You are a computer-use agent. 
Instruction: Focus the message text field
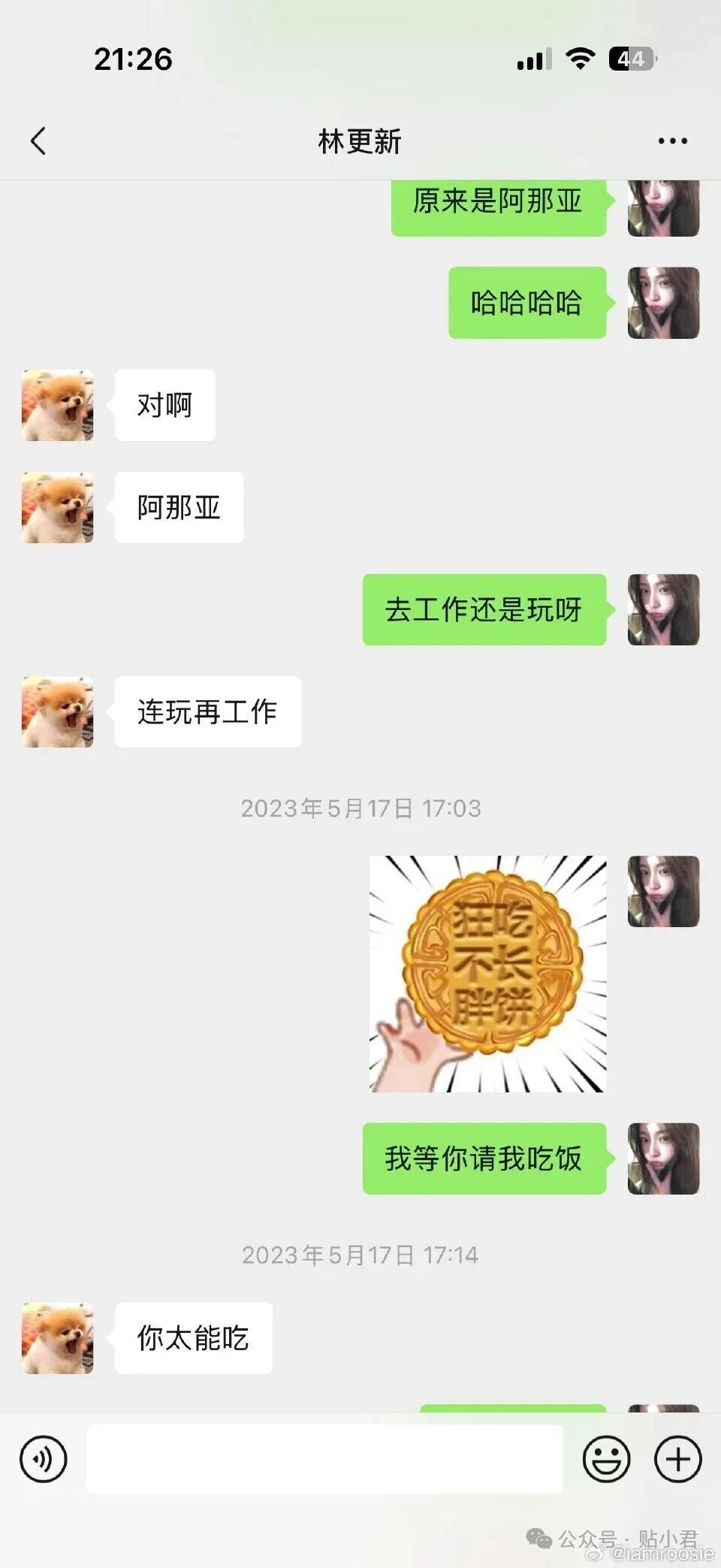(324, 1459)
